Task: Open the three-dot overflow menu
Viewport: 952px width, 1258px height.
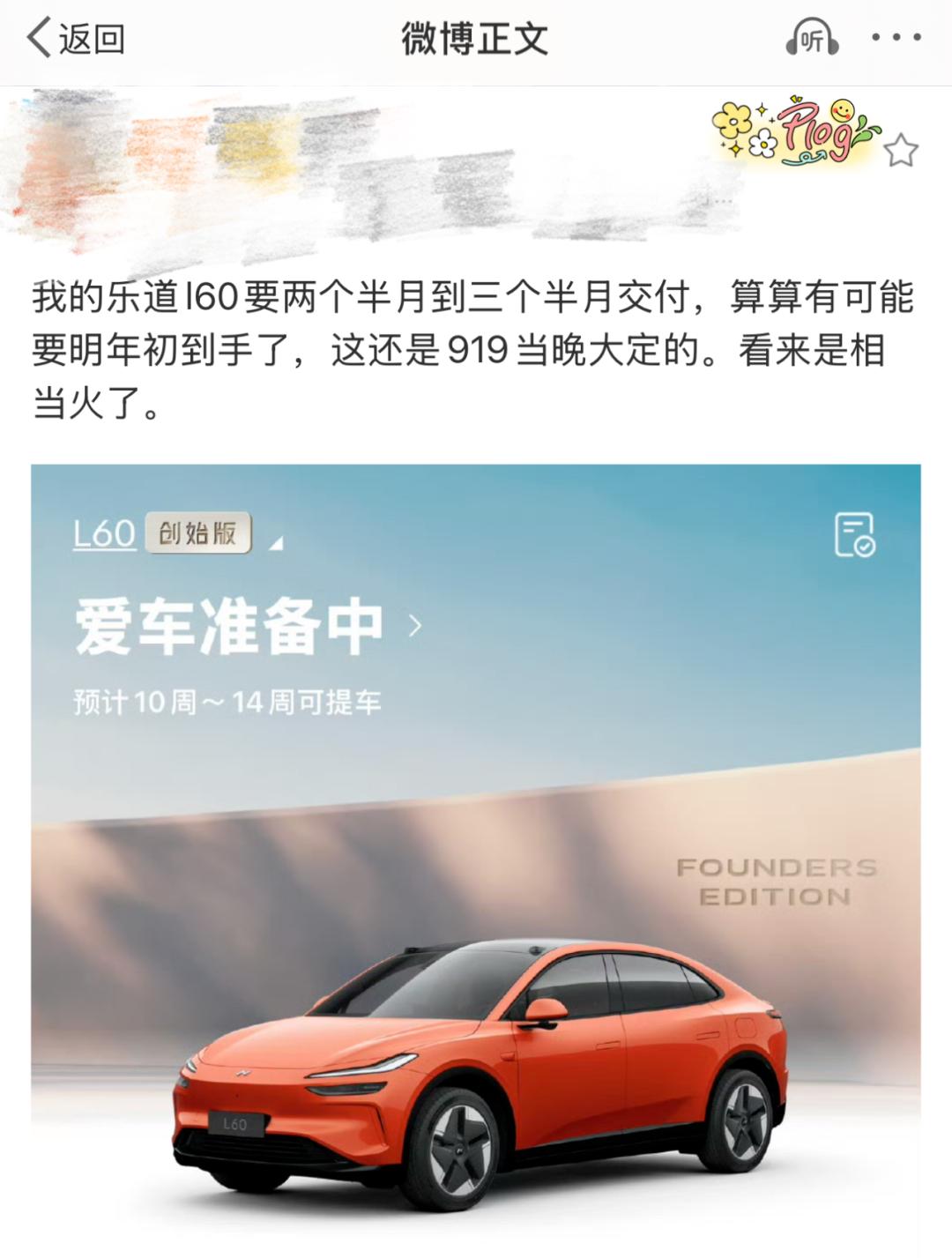Action: [896, 38]
